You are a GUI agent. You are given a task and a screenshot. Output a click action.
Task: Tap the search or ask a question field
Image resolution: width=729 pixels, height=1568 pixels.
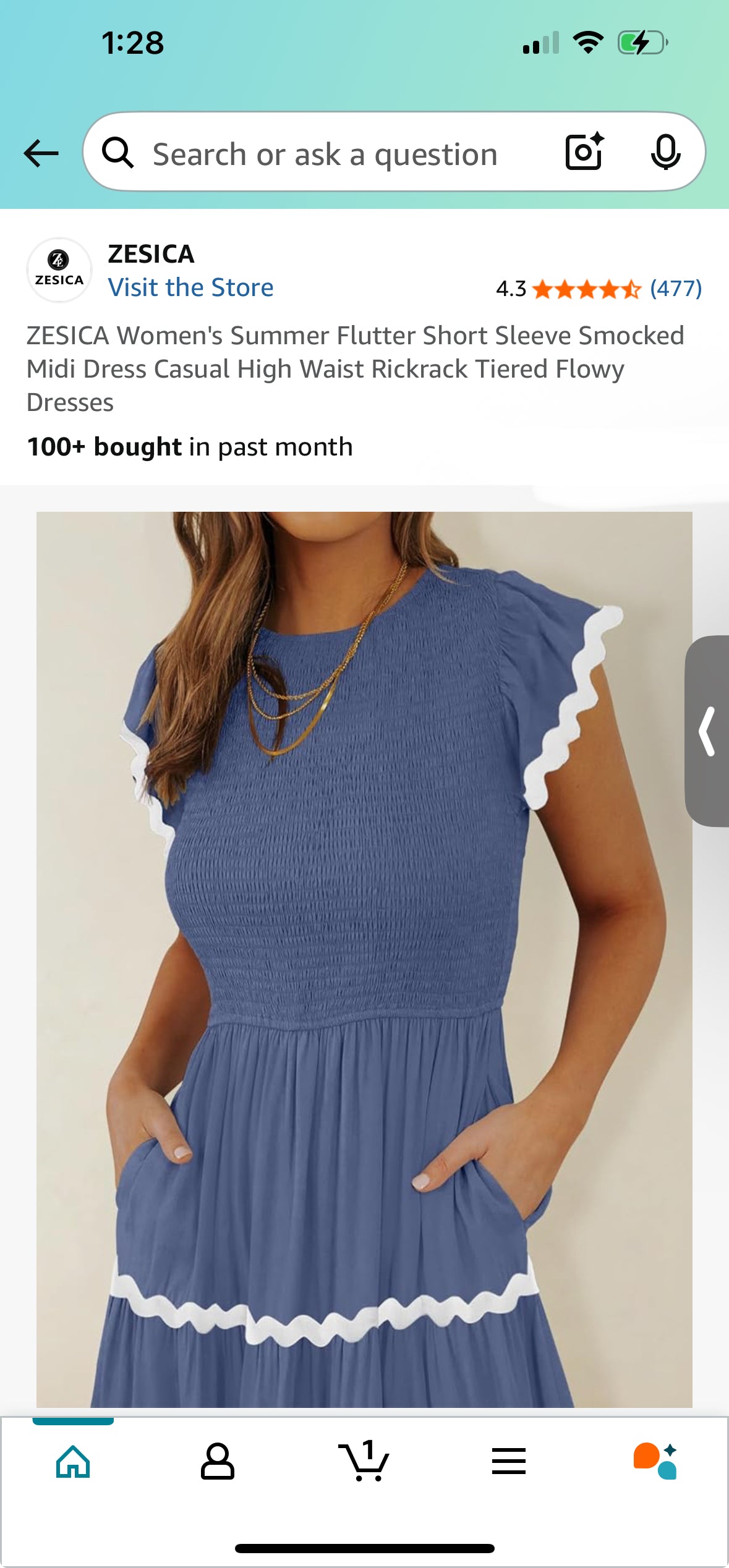(x=325, y=155)
